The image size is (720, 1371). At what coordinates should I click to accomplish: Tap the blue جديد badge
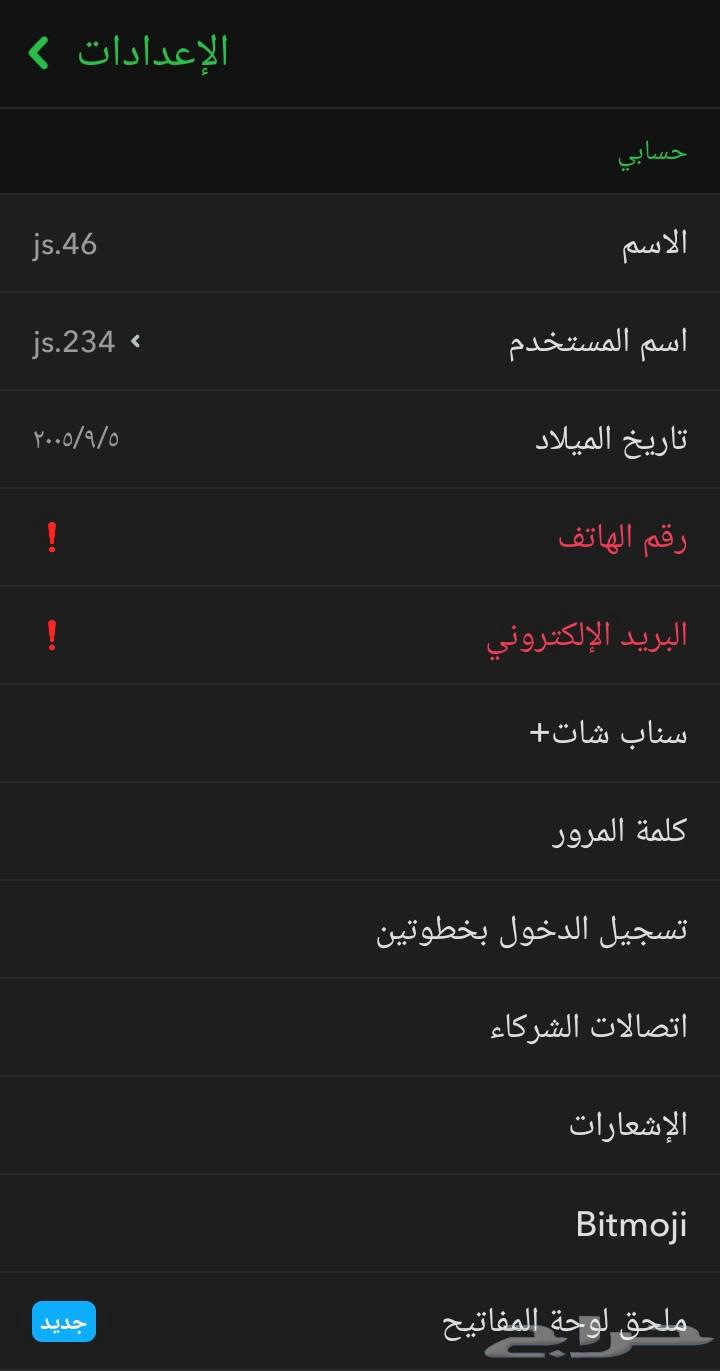[x=63, y=1321]
